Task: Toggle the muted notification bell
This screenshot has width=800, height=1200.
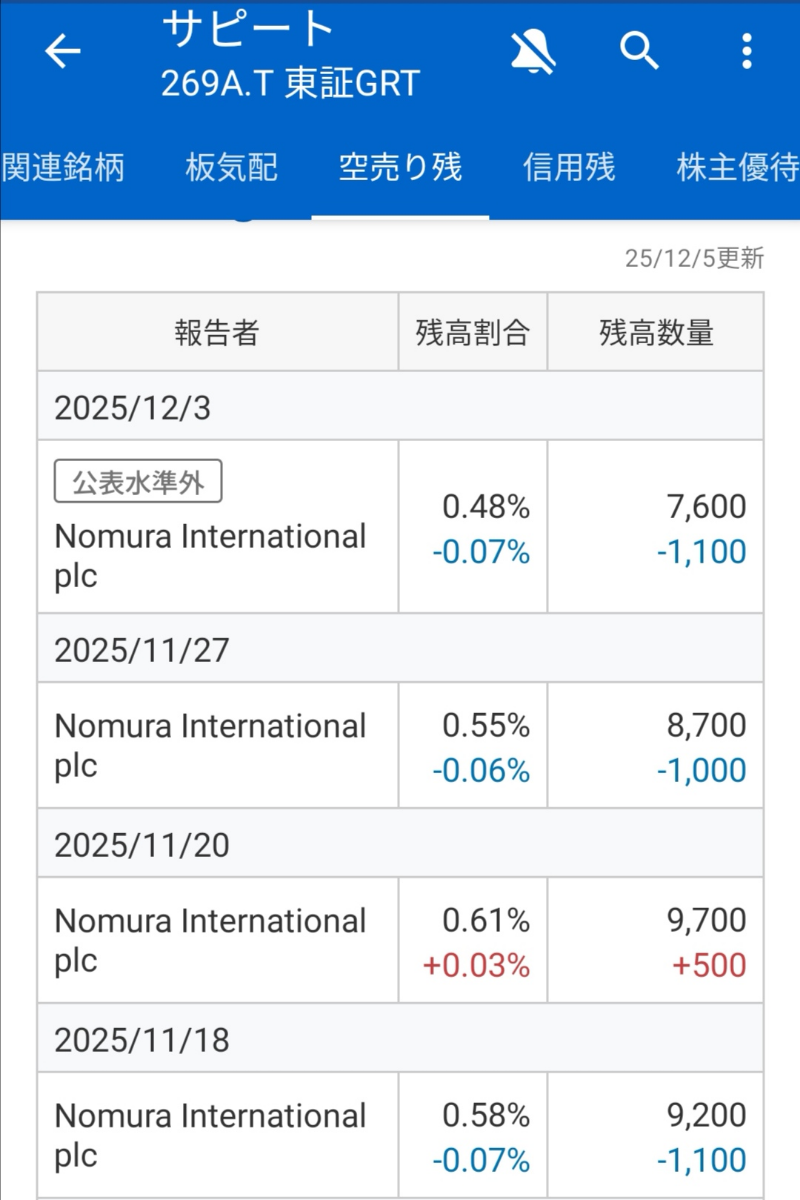Action: coord(534,52)
